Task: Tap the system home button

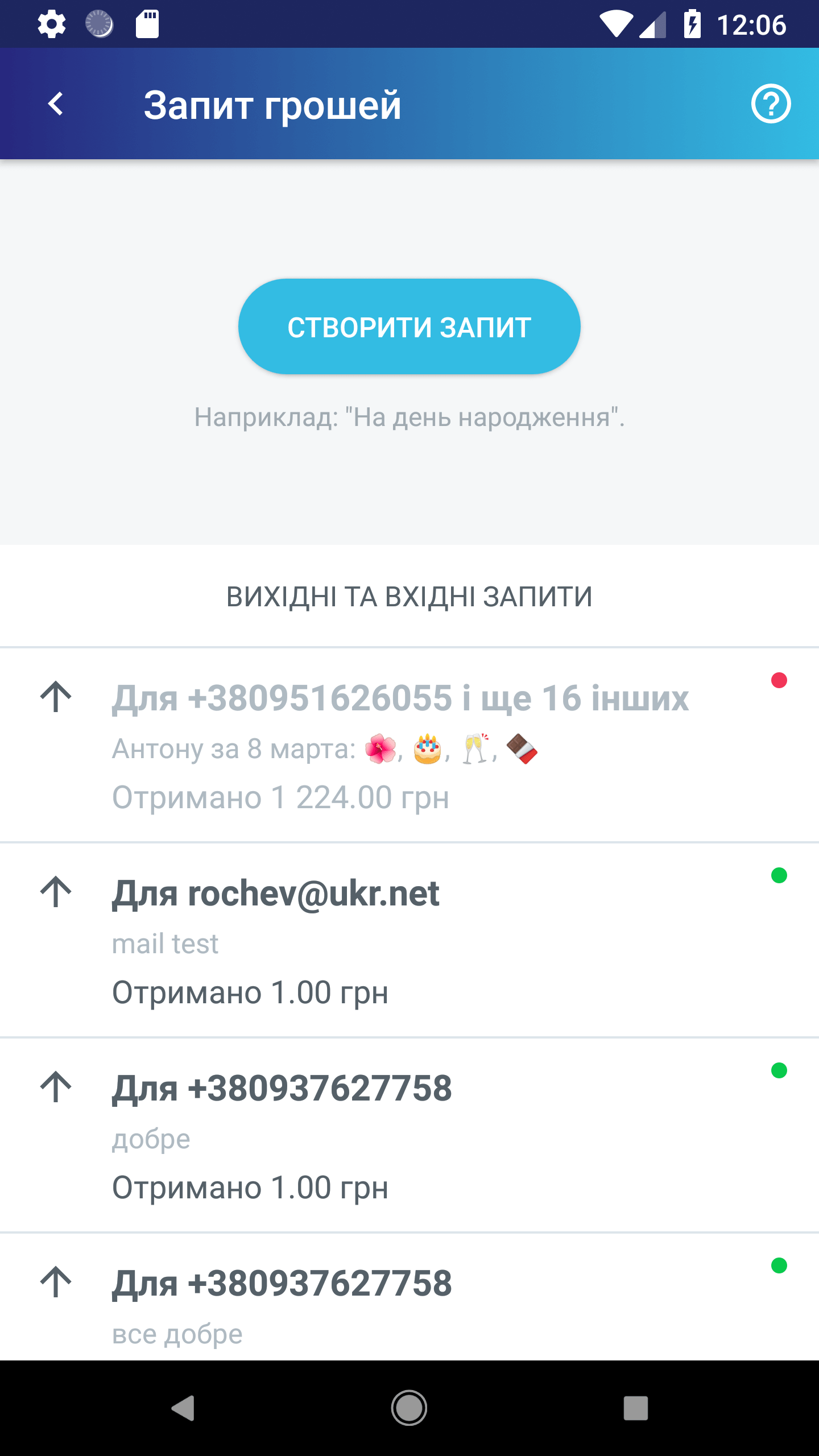Action: [x=409, y=1408]
